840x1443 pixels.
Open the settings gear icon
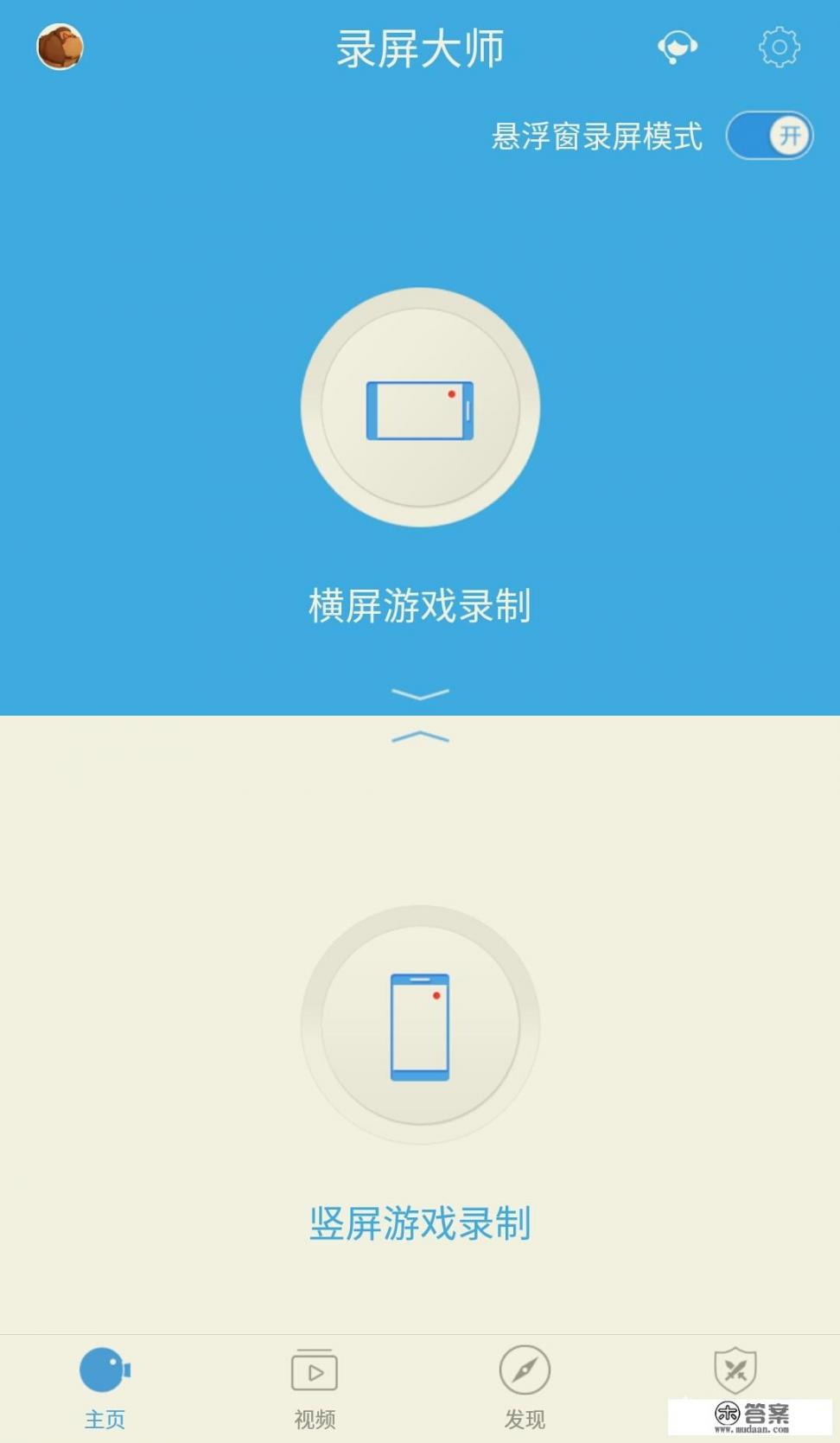tap(778, 48)
